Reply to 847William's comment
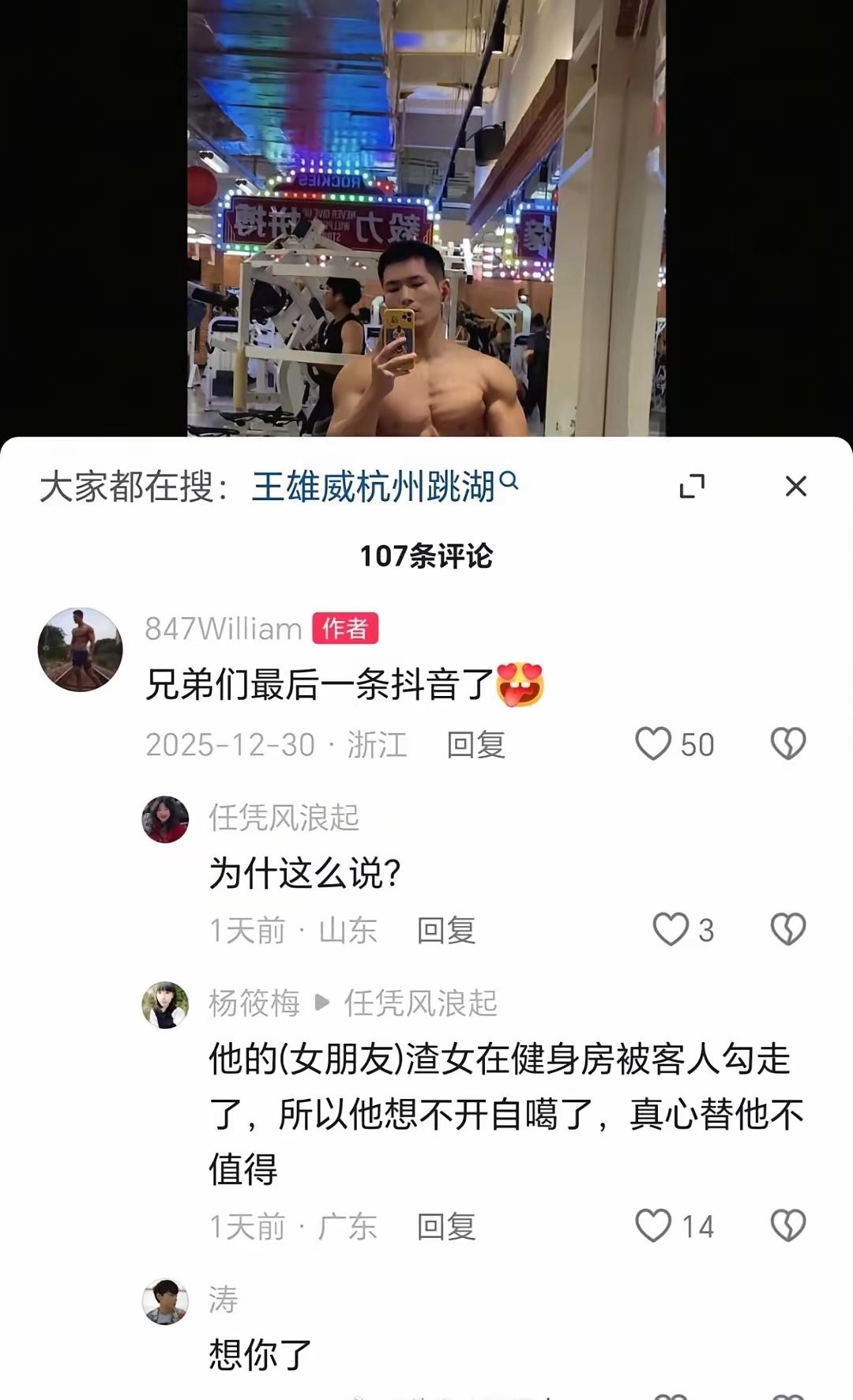This screenshot has width=853, height=1400. [x=476, y=743]
